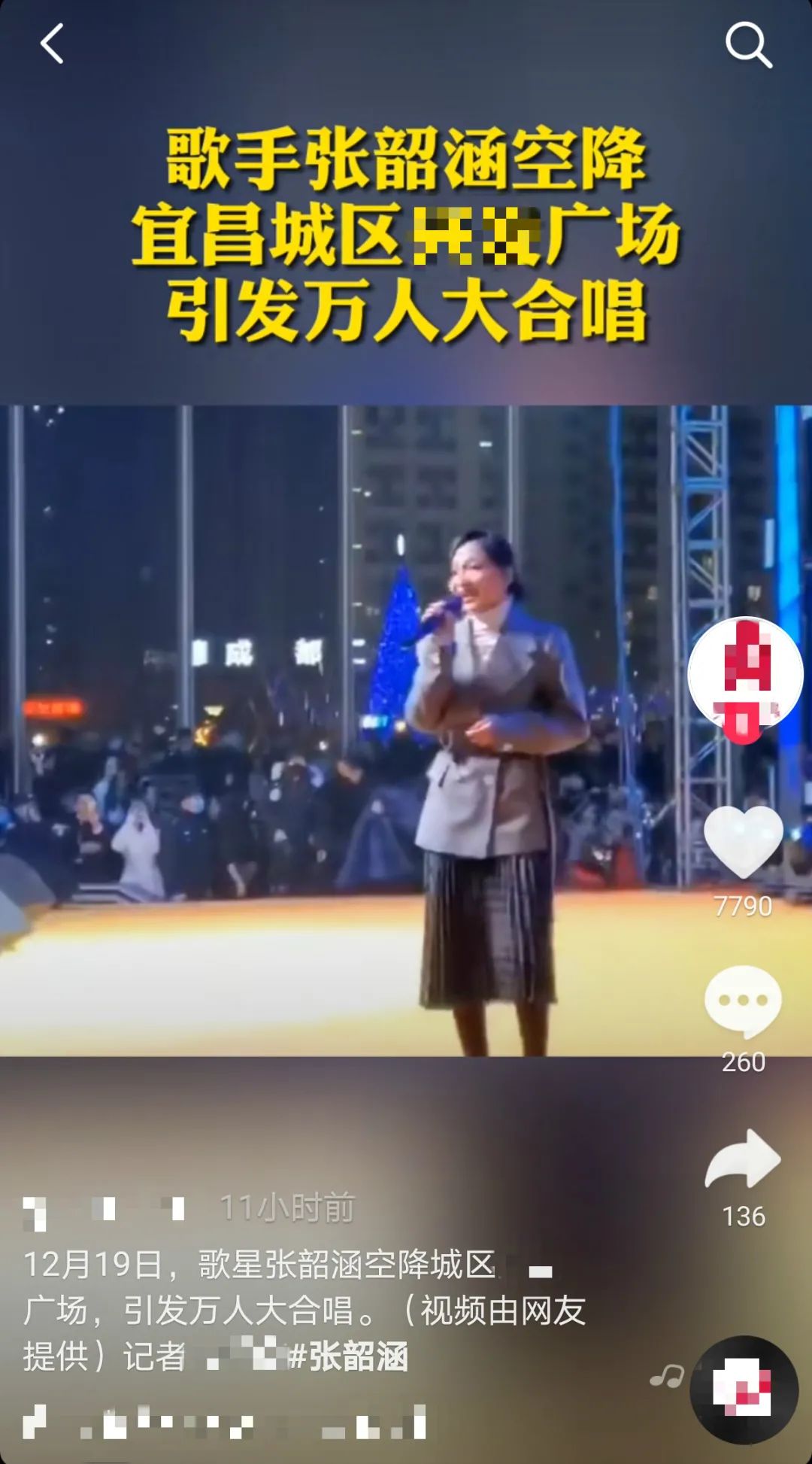Share this video using the arrow icon
This screenshot has height=1464, width=812.
743,1160
